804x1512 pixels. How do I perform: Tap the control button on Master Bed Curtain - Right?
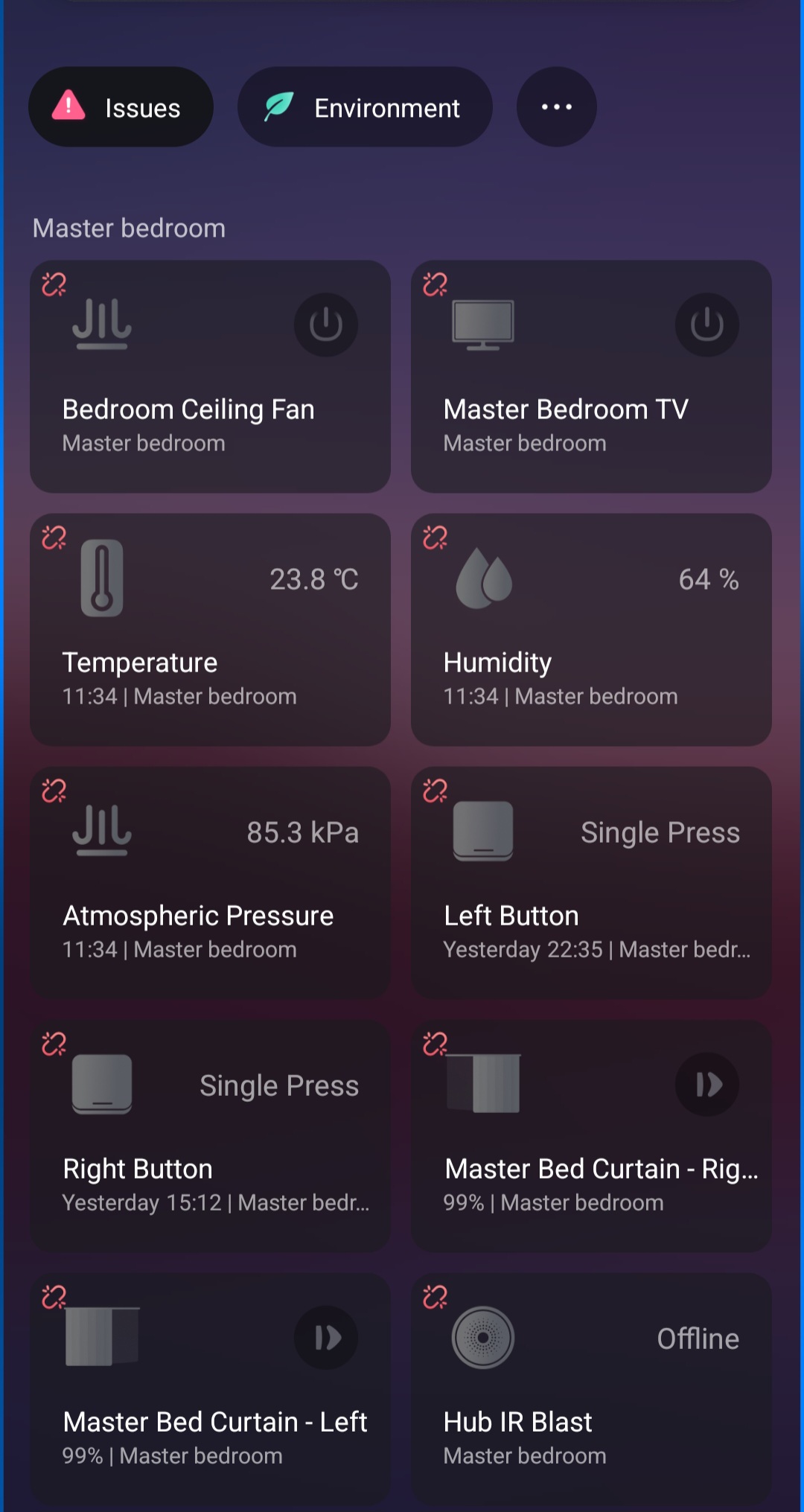coord(706,1084)
